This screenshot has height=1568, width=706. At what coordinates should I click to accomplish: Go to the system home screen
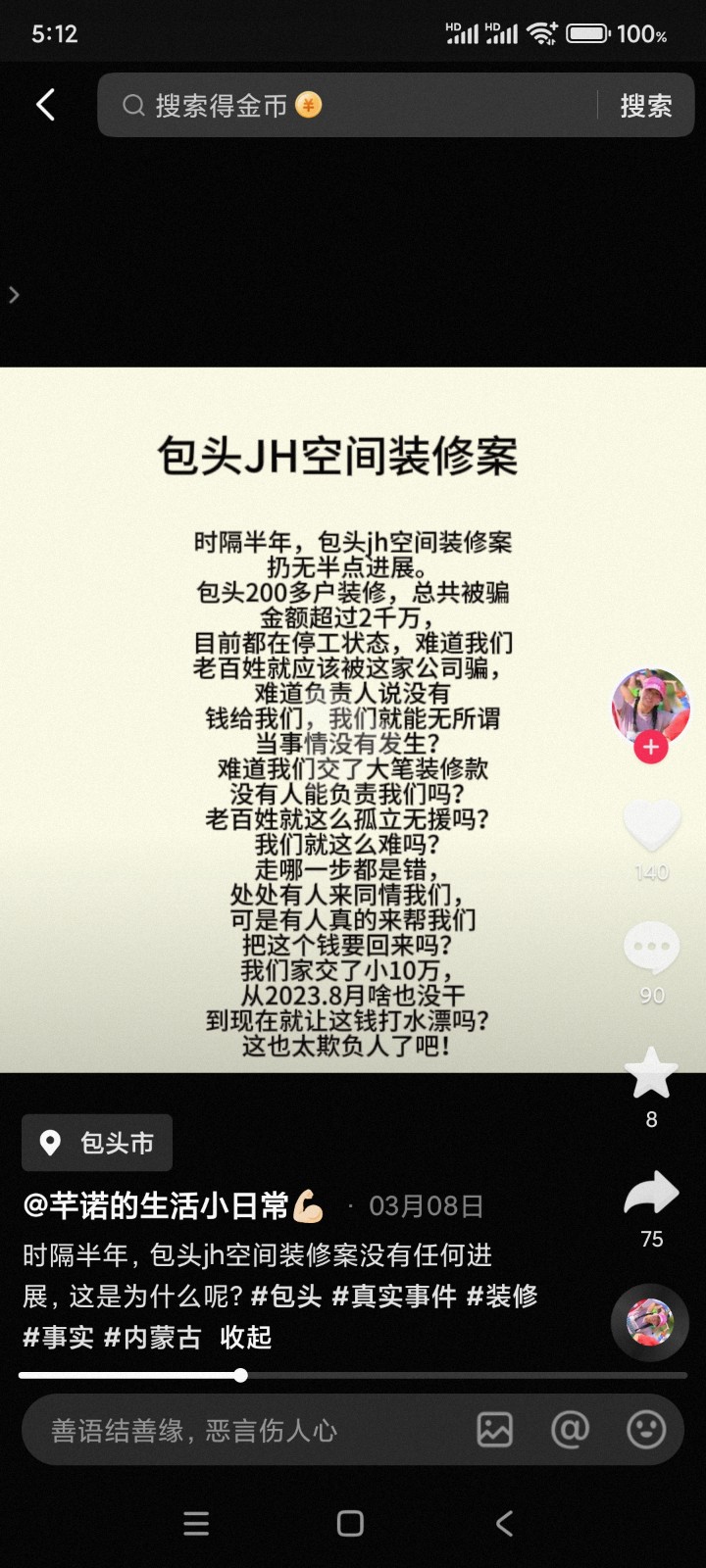(350, 1523)
